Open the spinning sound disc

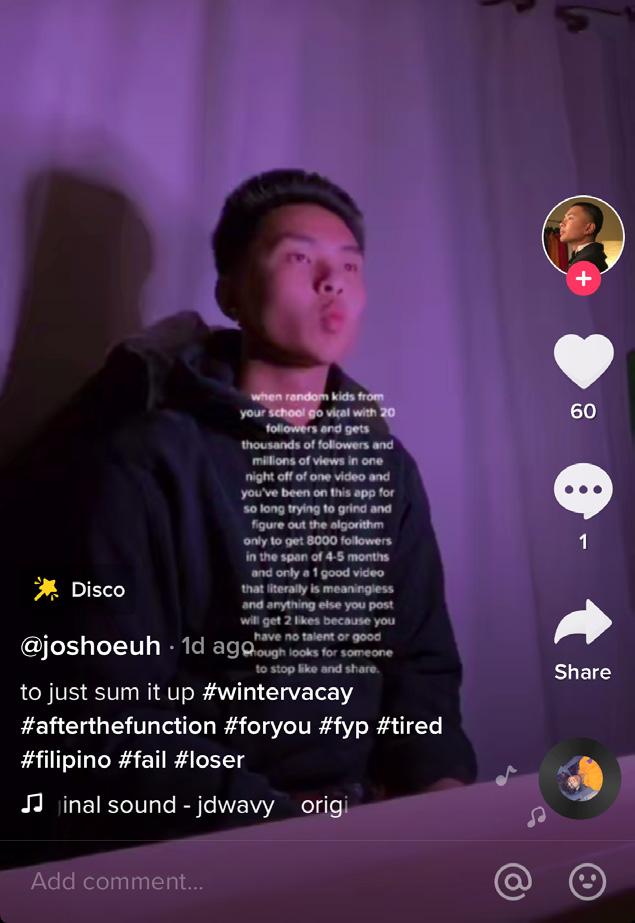pyautogui.click(x=579, y=779)
